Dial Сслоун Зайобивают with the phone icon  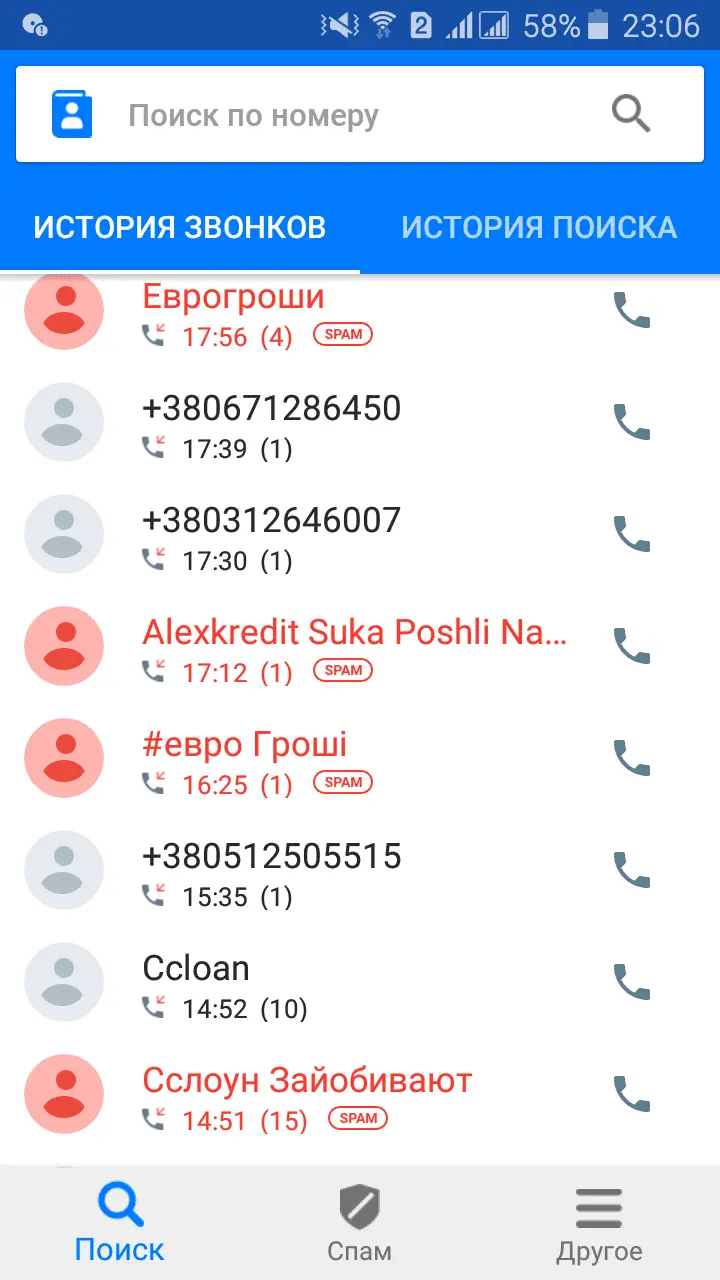632,1094
